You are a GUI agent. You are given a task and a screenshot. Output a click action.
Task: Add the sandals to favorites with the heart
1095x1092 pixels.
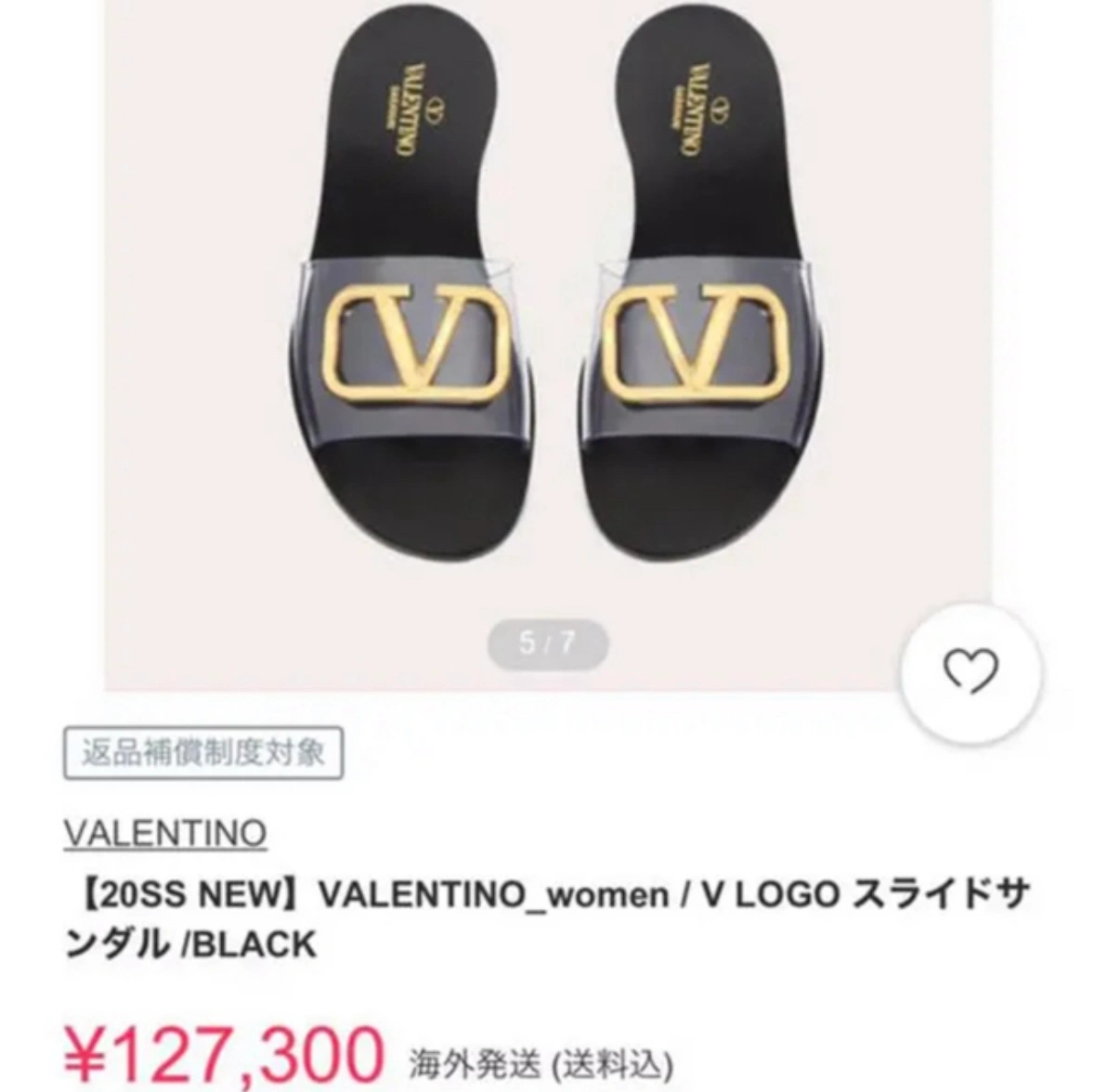point(970,670)
